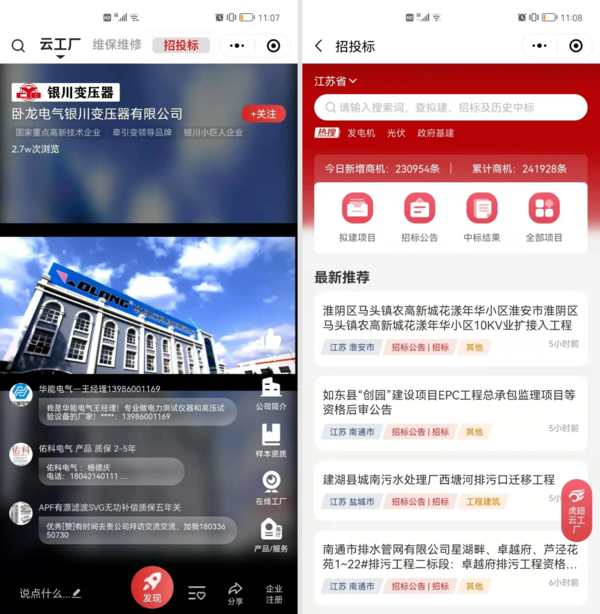Tap the keyword search box for 招标
This screenshot has height=614, width=600.
tap(450, 108)
